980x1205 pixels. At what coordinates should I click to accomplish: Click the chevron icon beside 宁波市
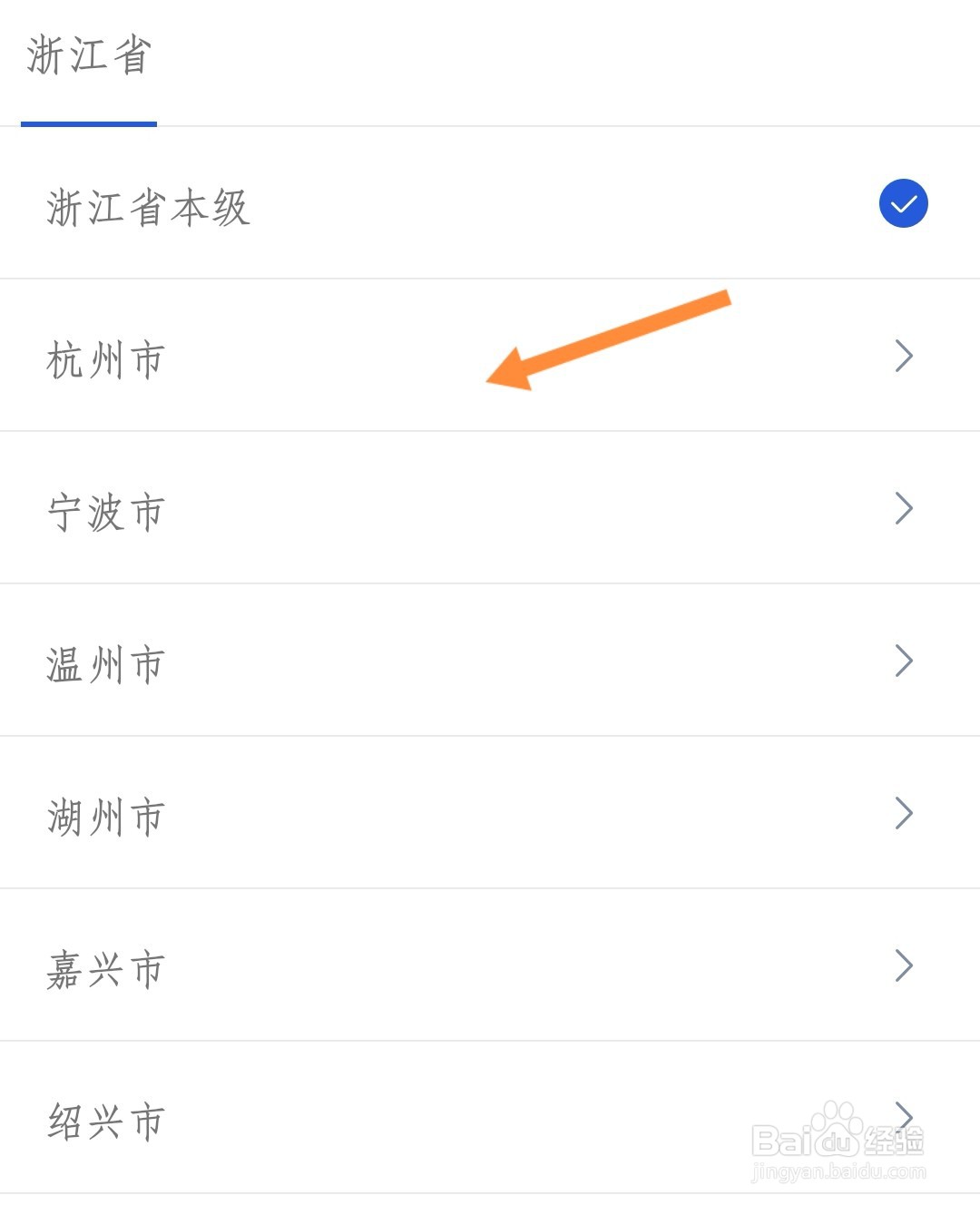904,508
